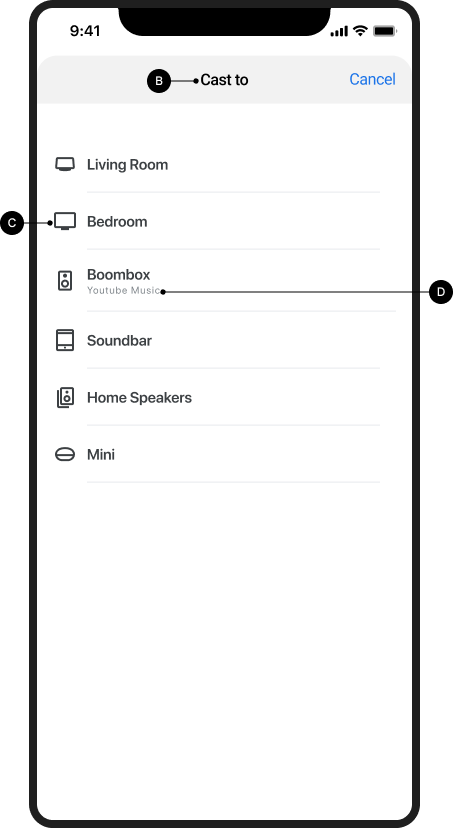Choose the Boombox playing Youtube Music
The height and width of the screenshot is (829, 453).
(224, 280)
